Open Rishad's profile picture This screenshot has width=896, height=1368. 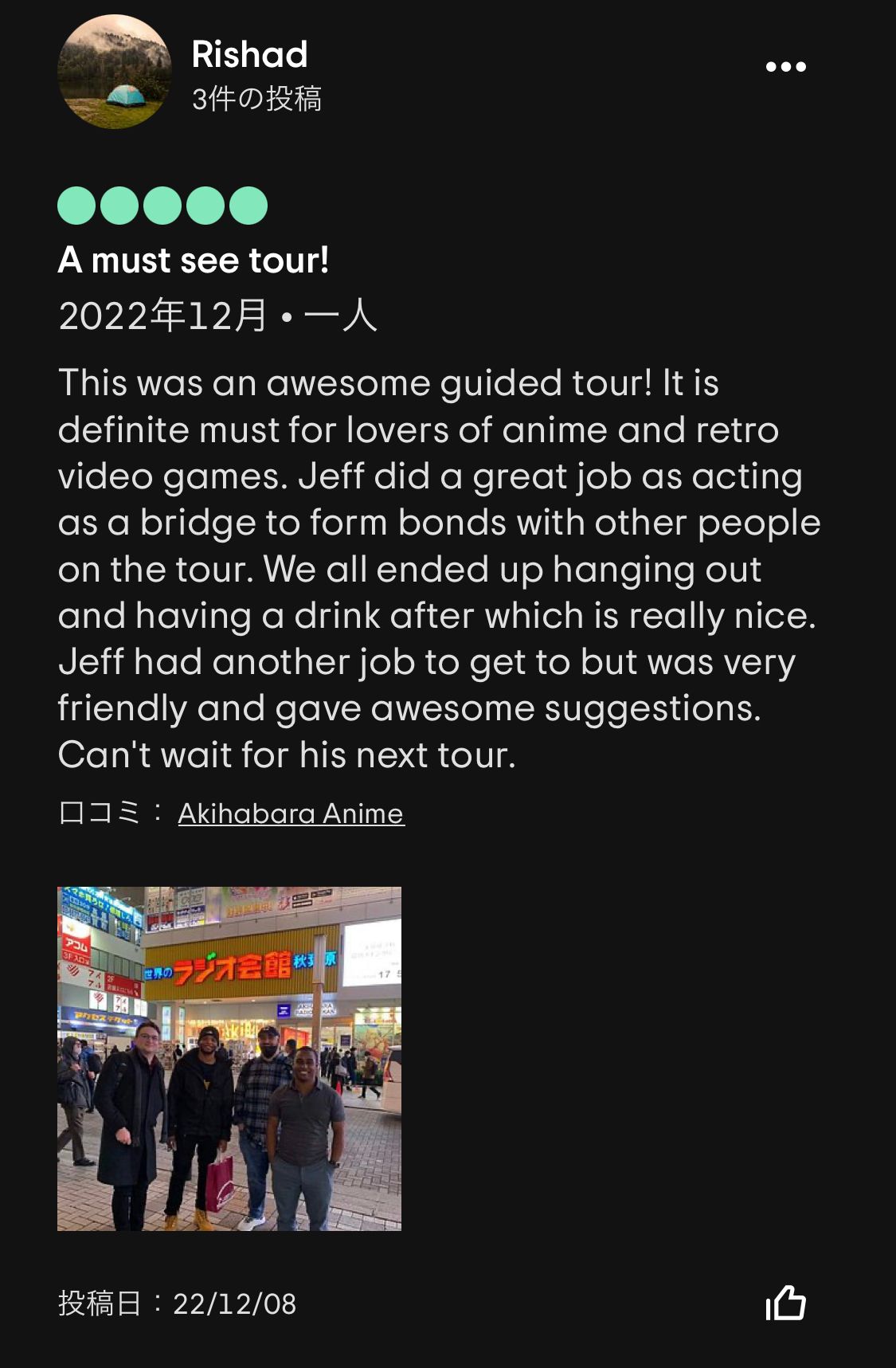pos(115,72)
